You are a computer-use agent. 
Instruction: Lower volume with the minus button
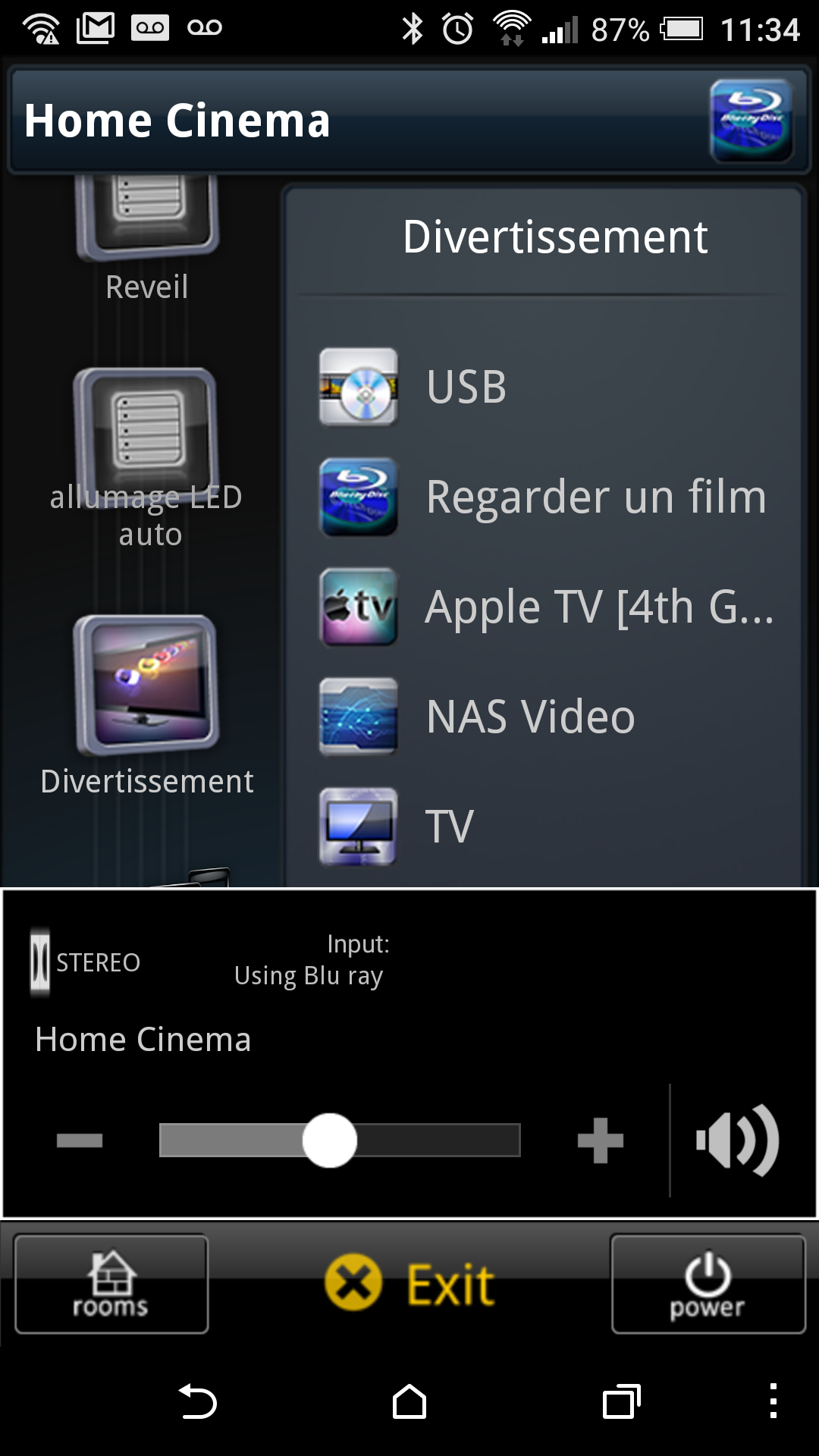click(80, 1140)
